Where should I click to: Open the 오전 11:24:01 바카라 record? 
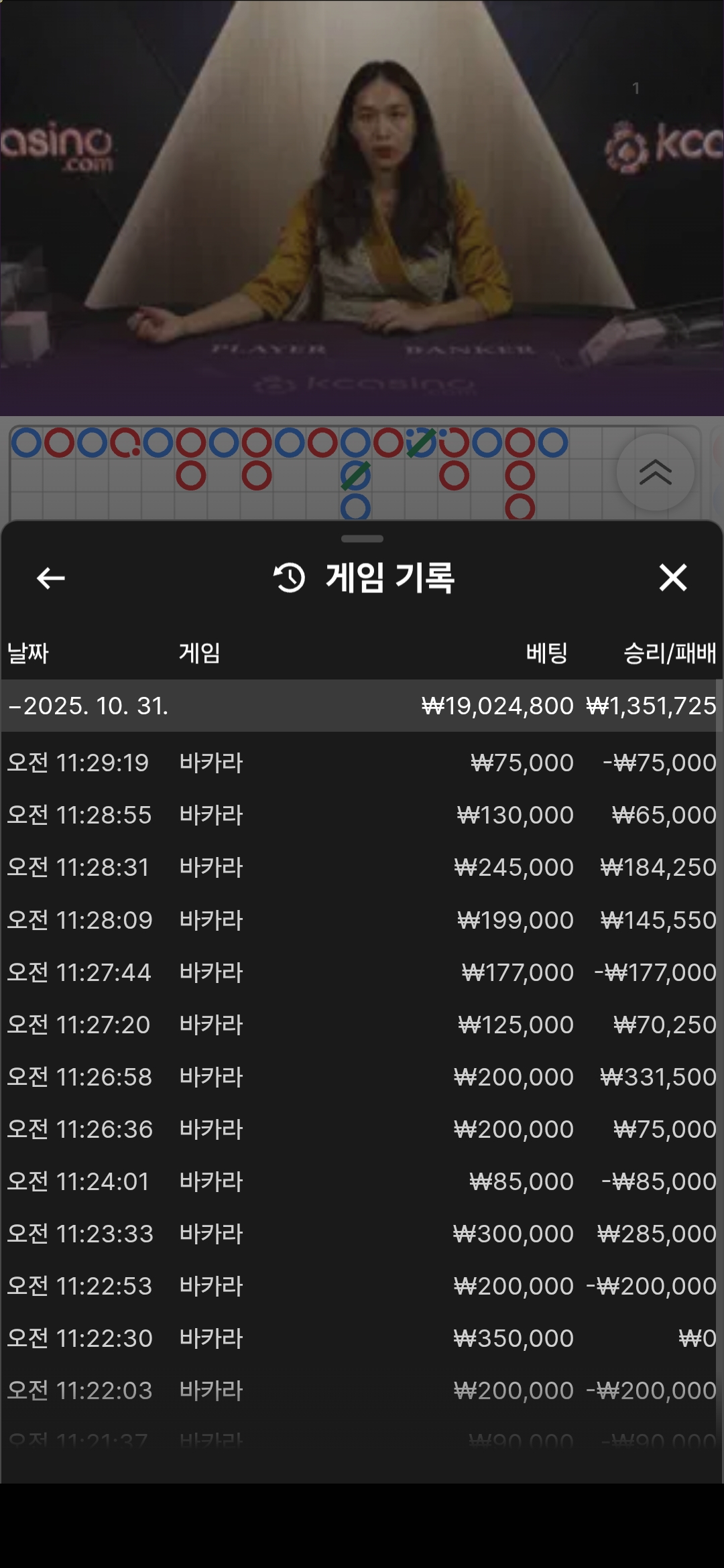coord(362,1181)
